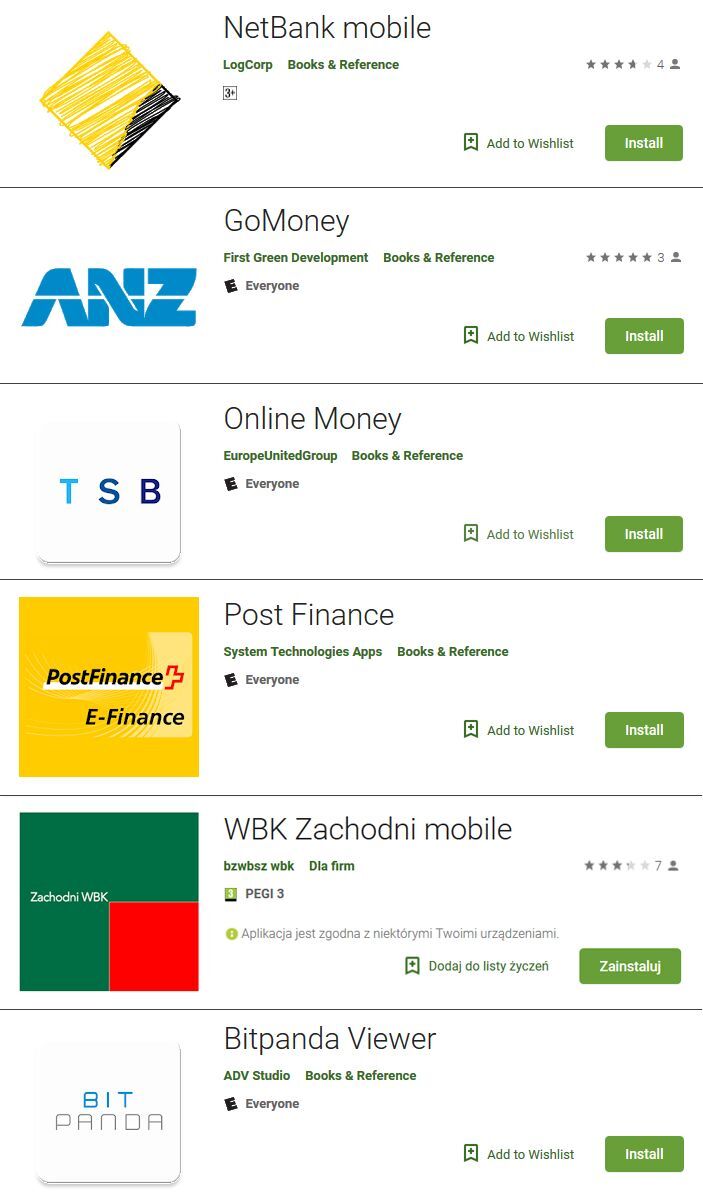Open bzwbsz wbk developer page
The height and width of the screenshot is (1200, 703).
pyautogui.click(x=259, y=866)
